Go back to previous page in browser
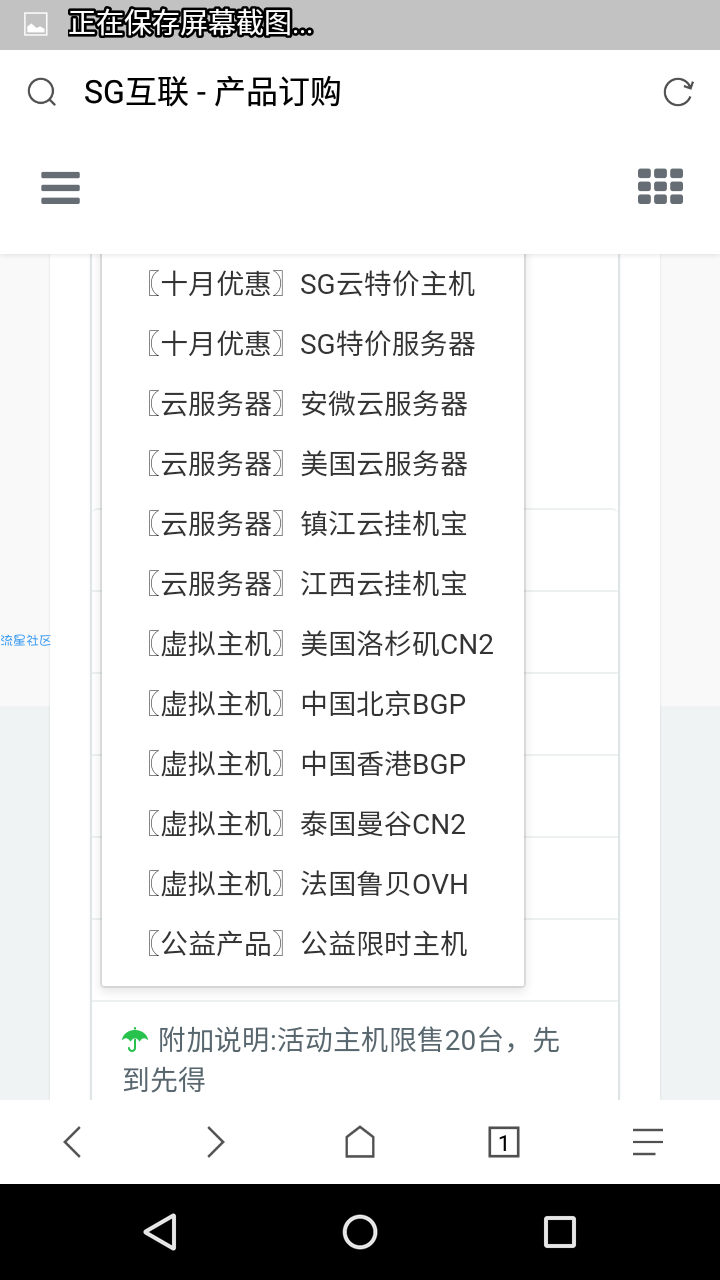720x1280 pixels. [x=72, y=1141]
